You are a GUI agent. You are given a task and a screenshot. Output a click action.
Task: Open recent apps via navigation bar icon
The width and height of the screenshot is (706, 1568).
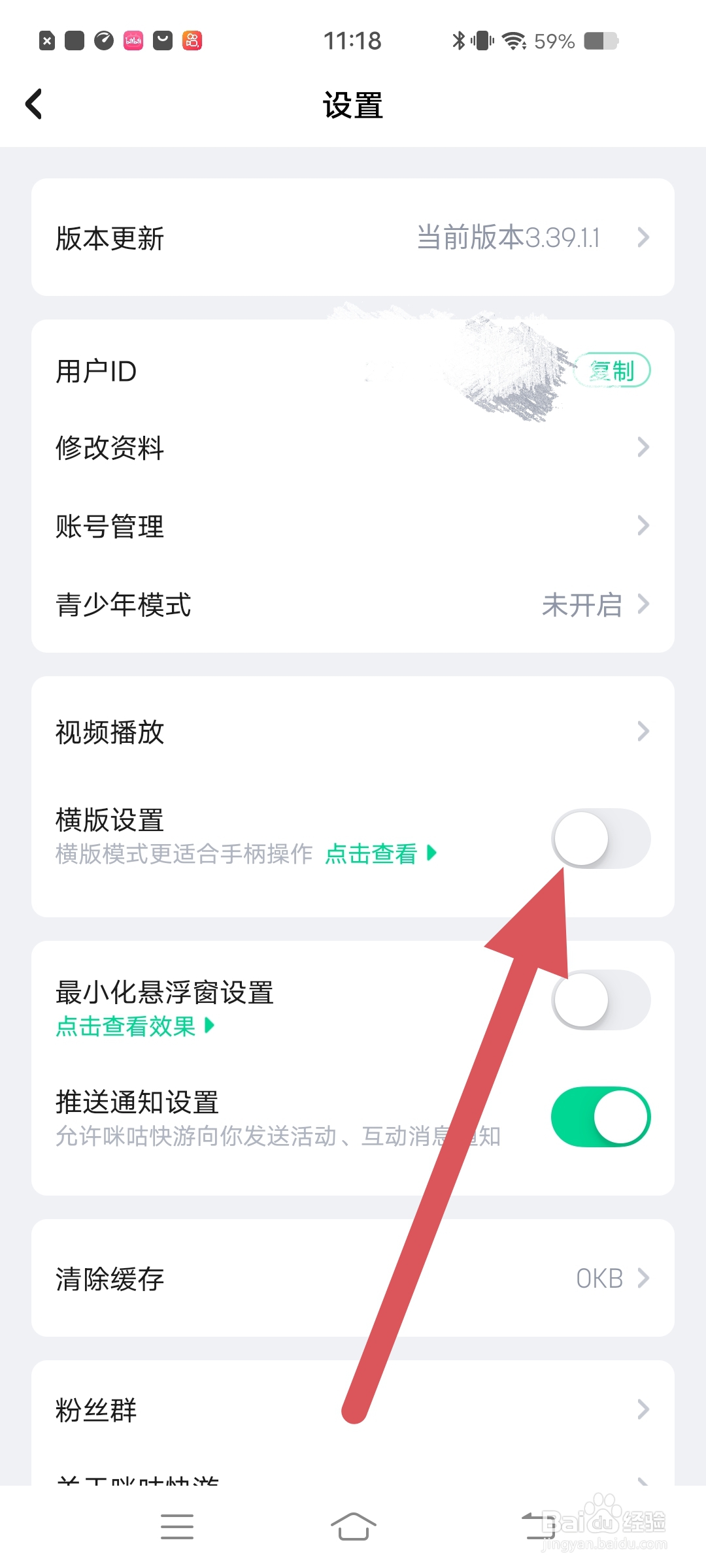177,1526
